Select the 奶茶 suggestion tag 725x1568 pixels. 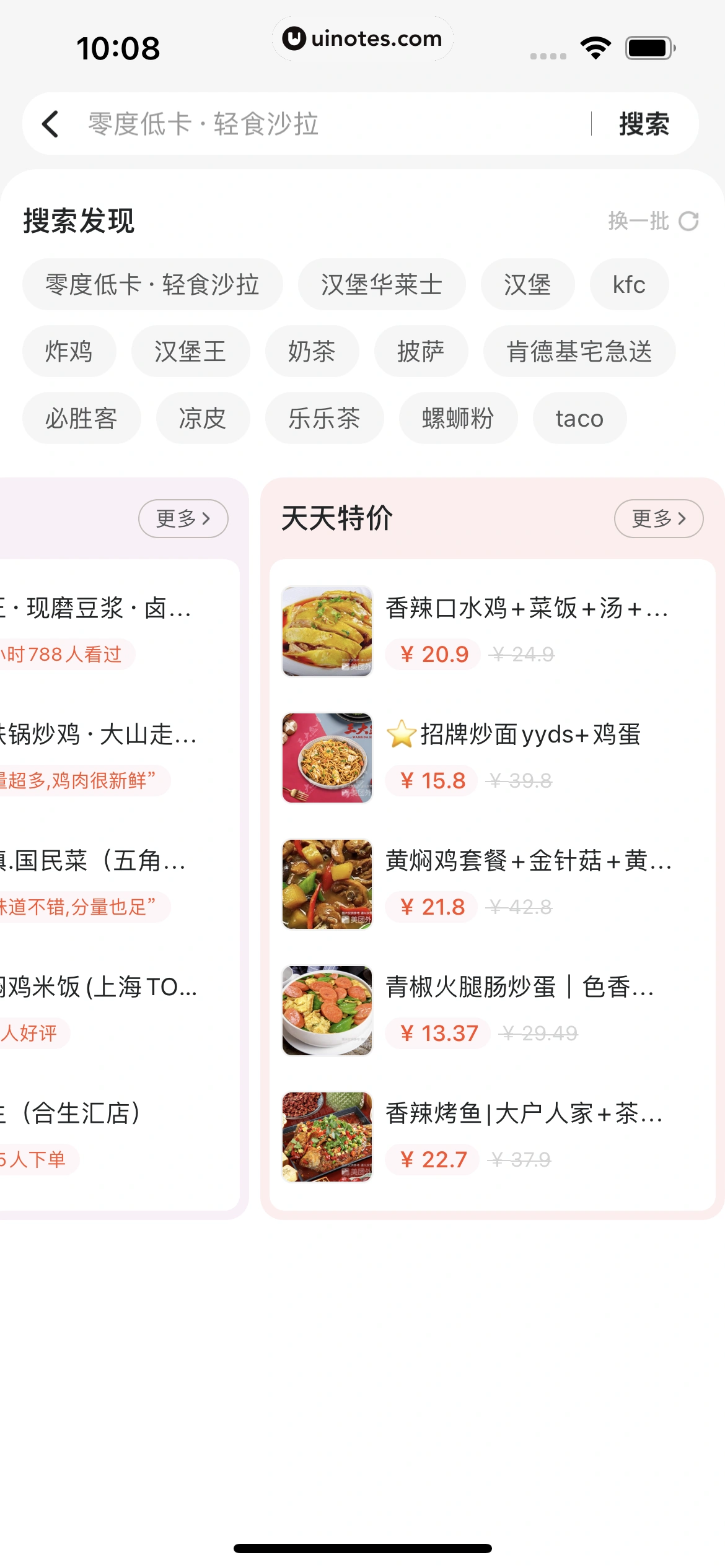pos(312,351)
